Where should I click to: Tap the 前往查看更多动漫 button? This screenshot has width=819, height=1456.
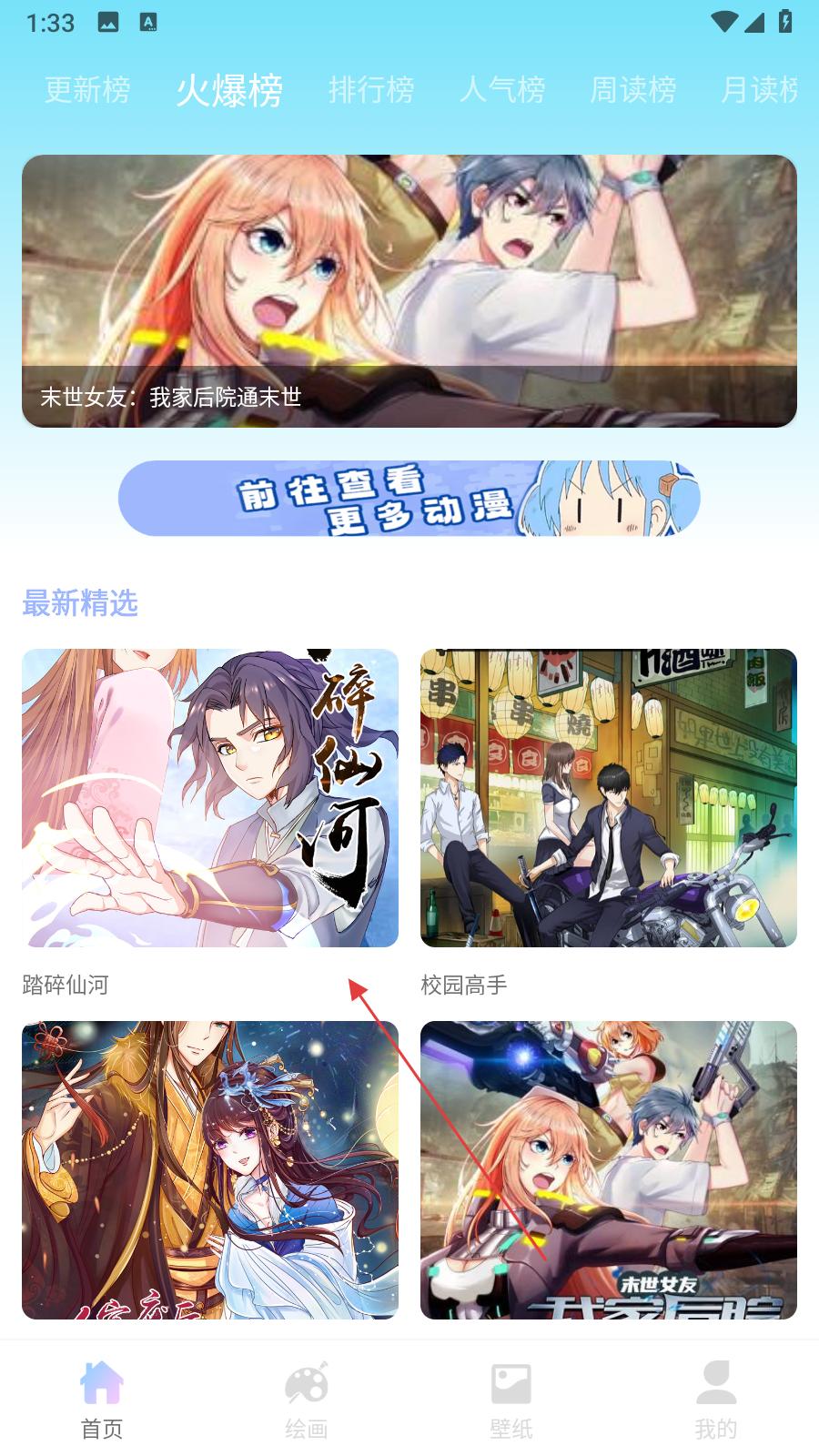pos(409,498)
